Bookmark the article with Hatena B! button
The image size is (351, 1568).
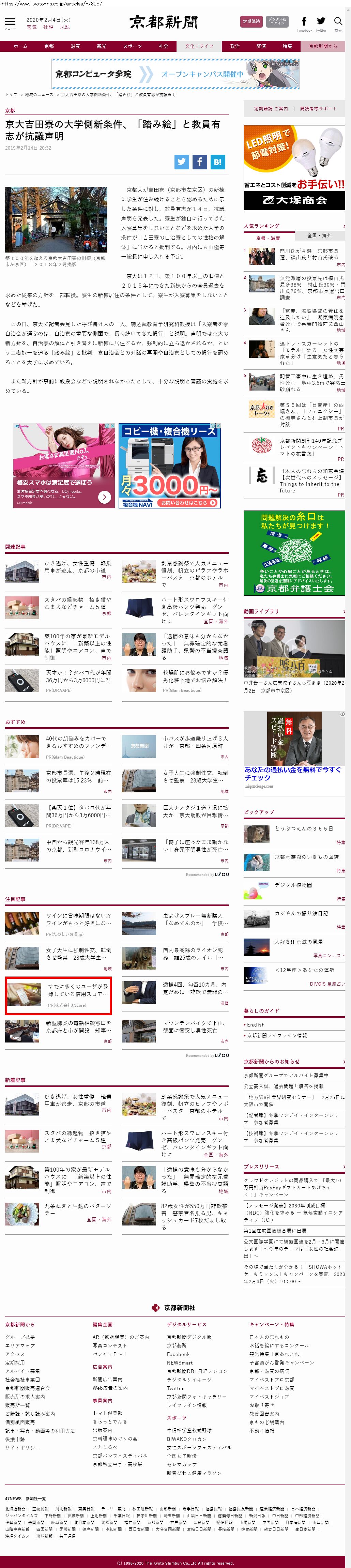pos(218,161)
